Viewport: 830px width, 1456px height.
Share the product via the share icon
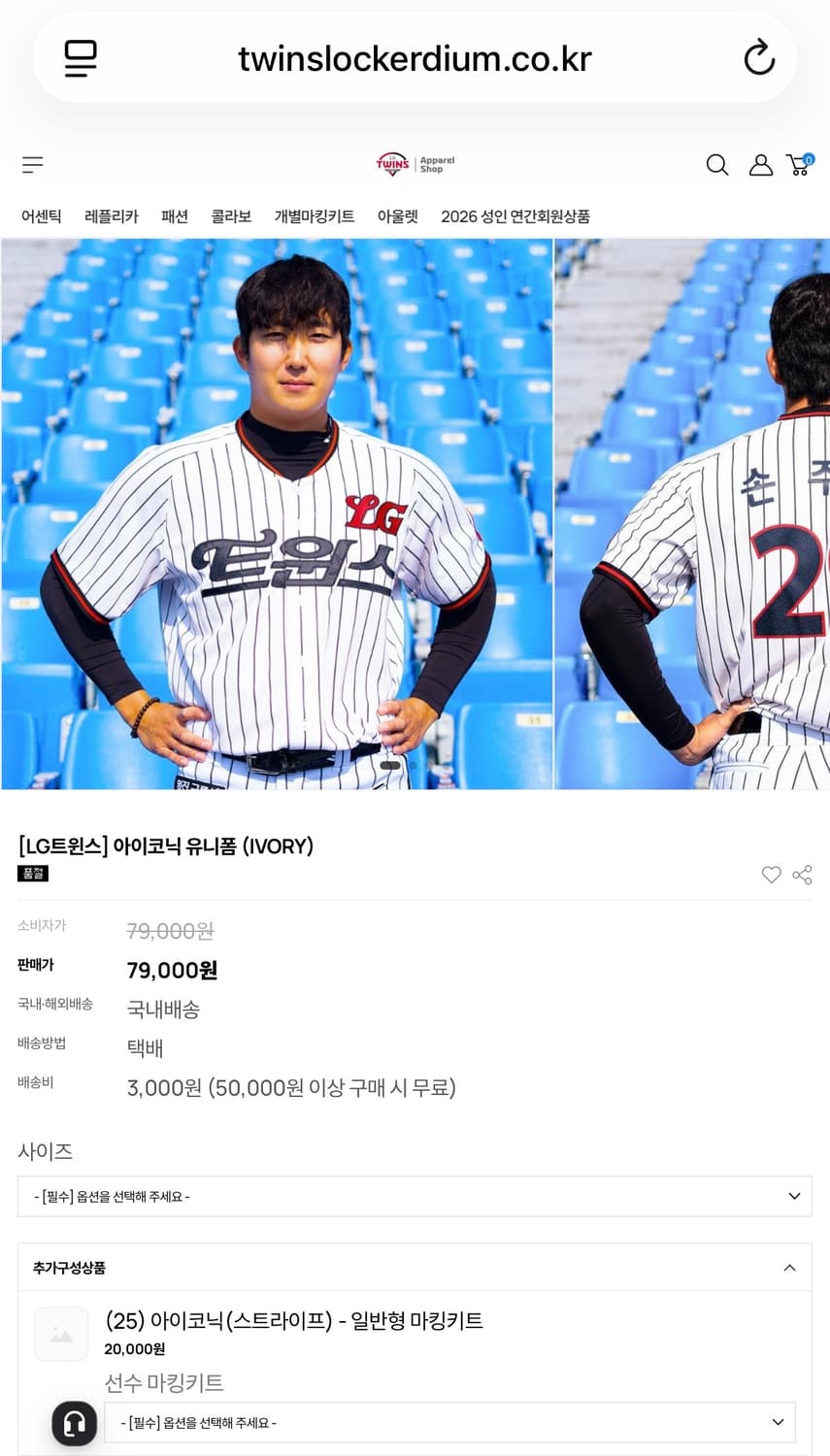[802, 875]
